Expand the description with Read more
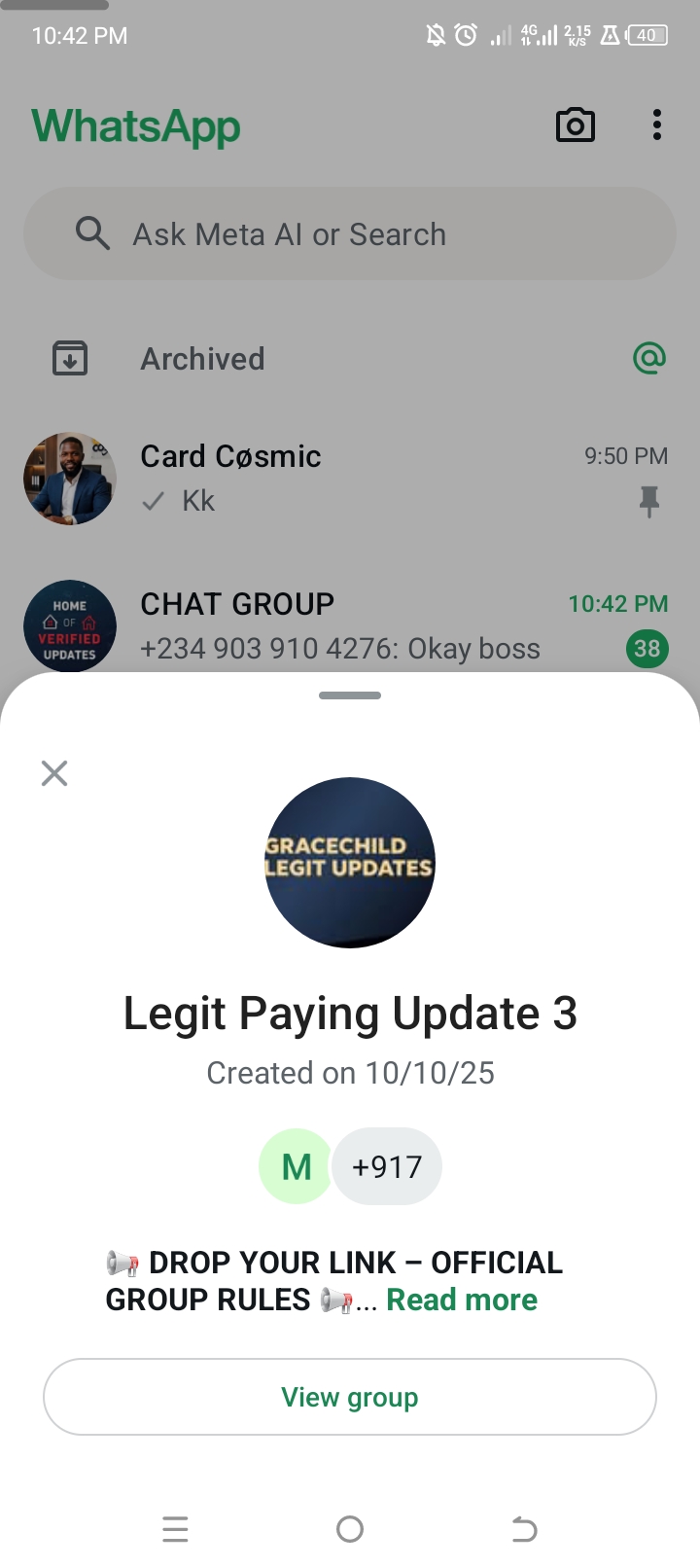 (x=462, y=1301)
